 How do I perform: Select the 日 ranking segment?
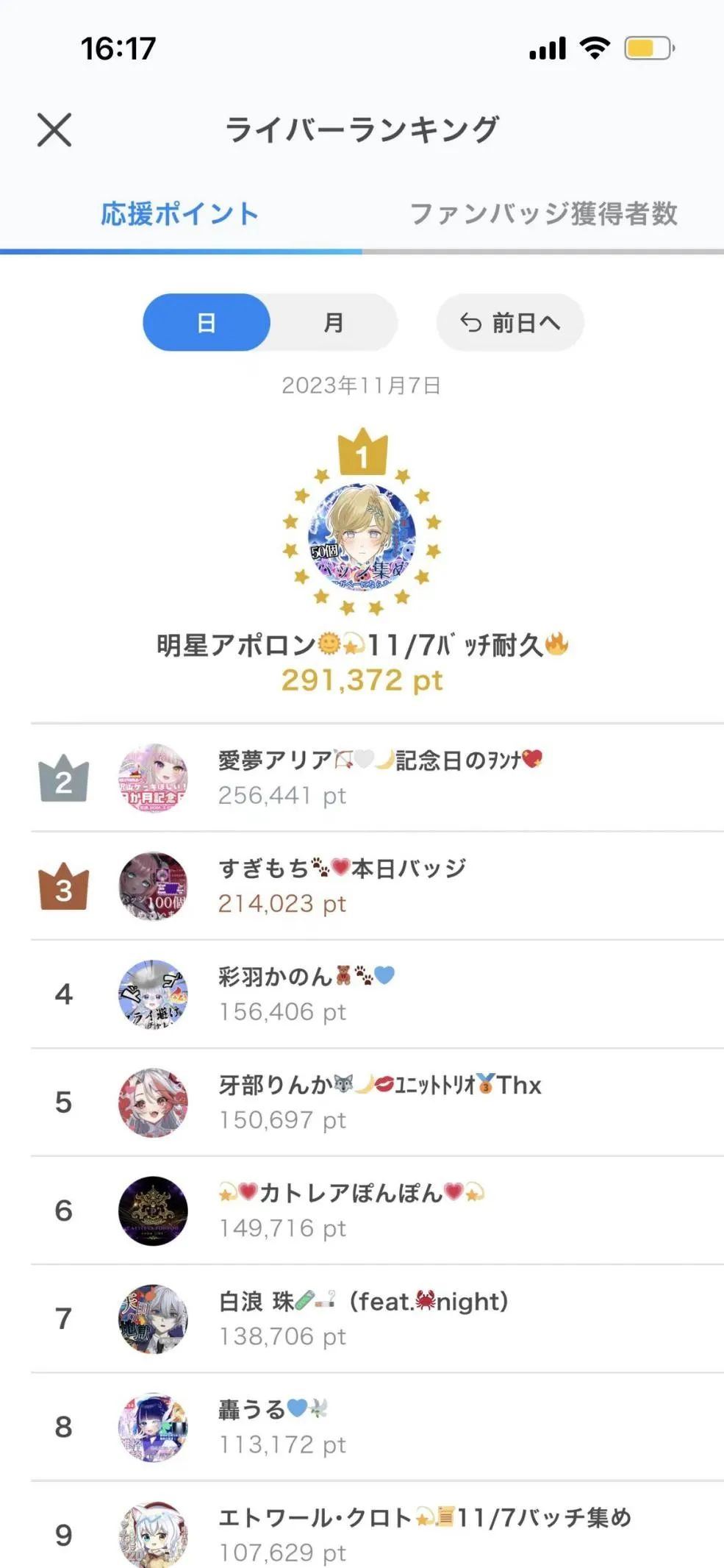207,322
